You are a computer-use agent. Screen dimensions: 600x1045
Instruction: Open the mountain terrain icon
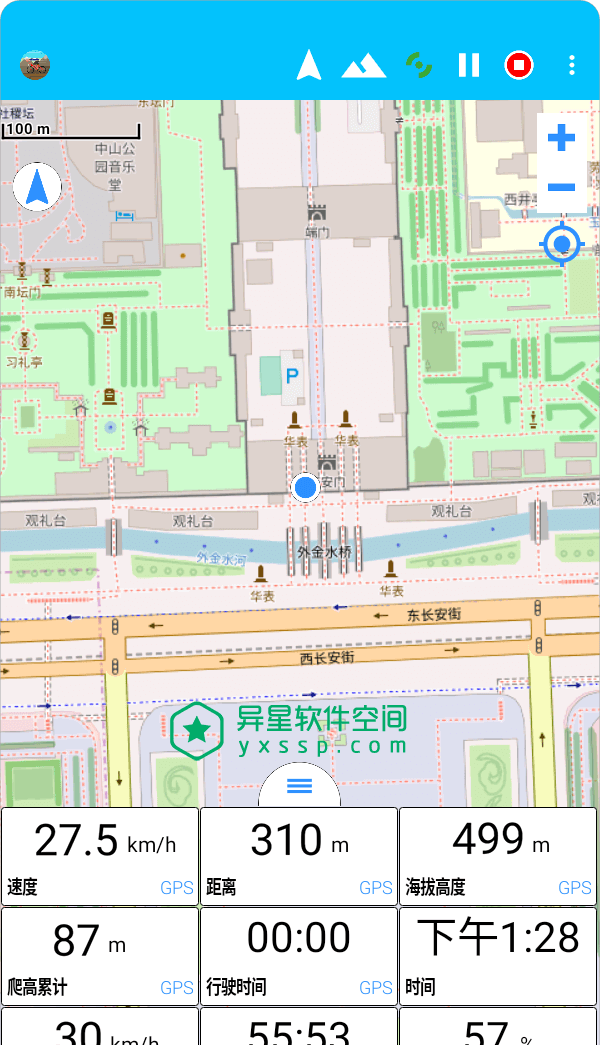tap(363, 66)
